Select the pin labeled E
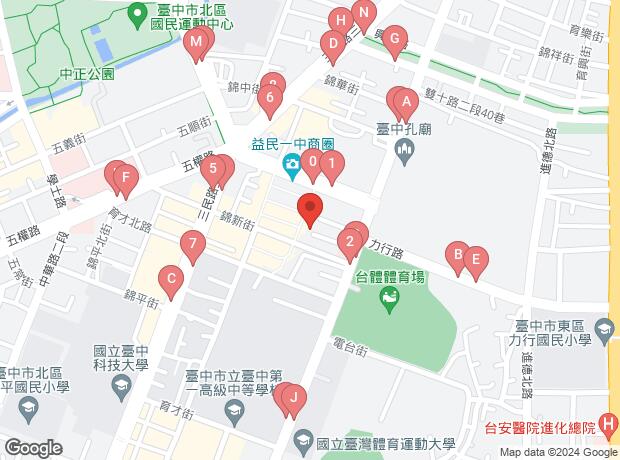The height and width of the screenshot is (460, 620). click(476, 261)
